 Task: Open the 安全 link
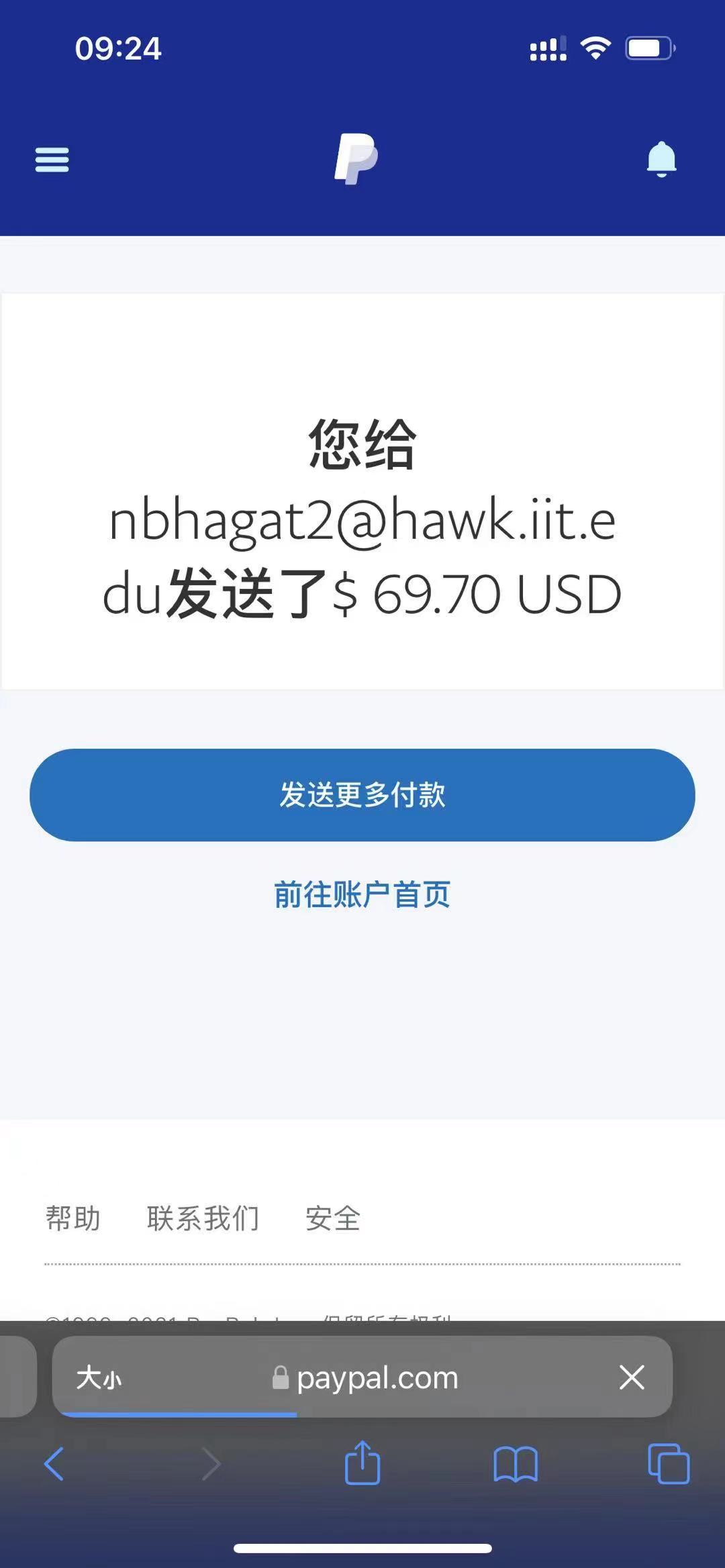tap(333, 1218)
